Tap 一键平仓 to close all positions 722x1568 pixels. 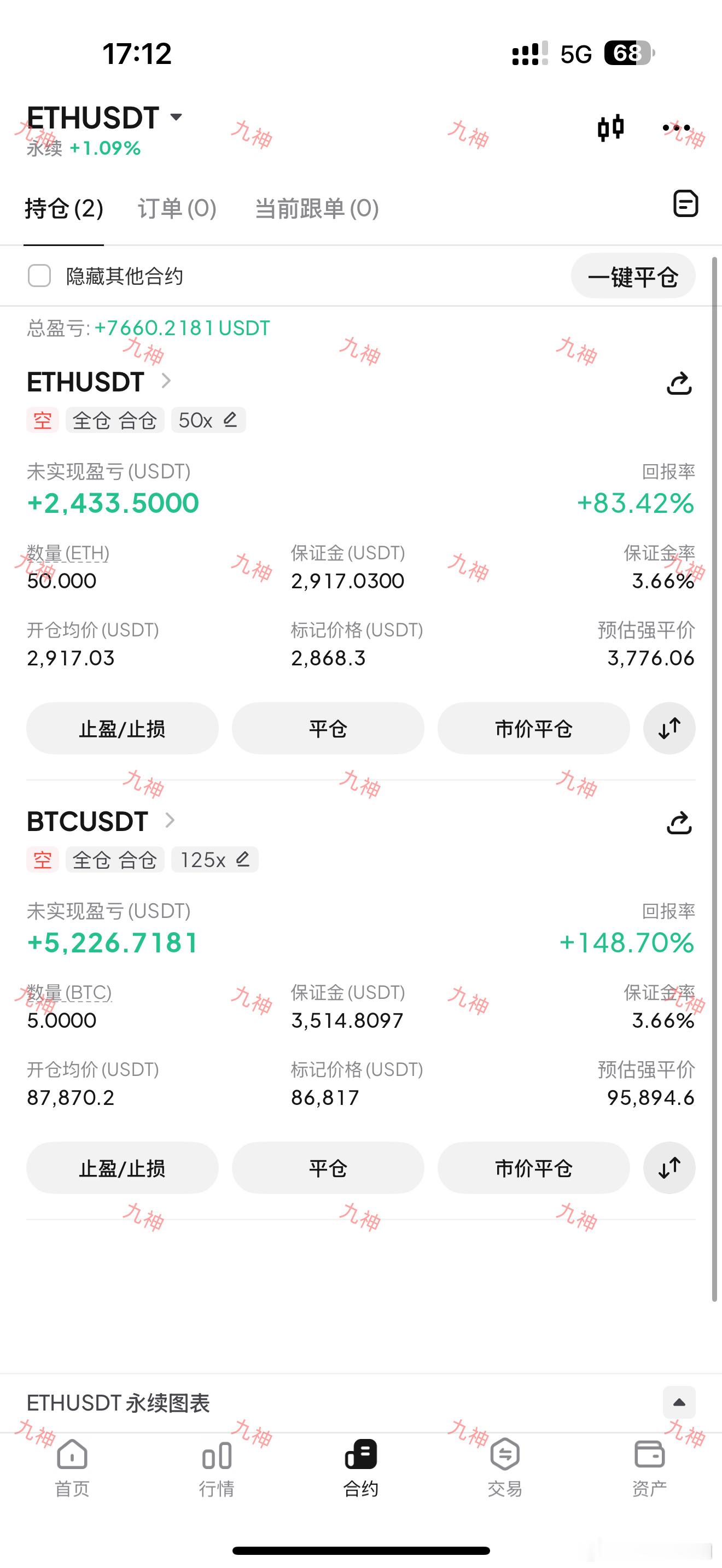(633, 276)
